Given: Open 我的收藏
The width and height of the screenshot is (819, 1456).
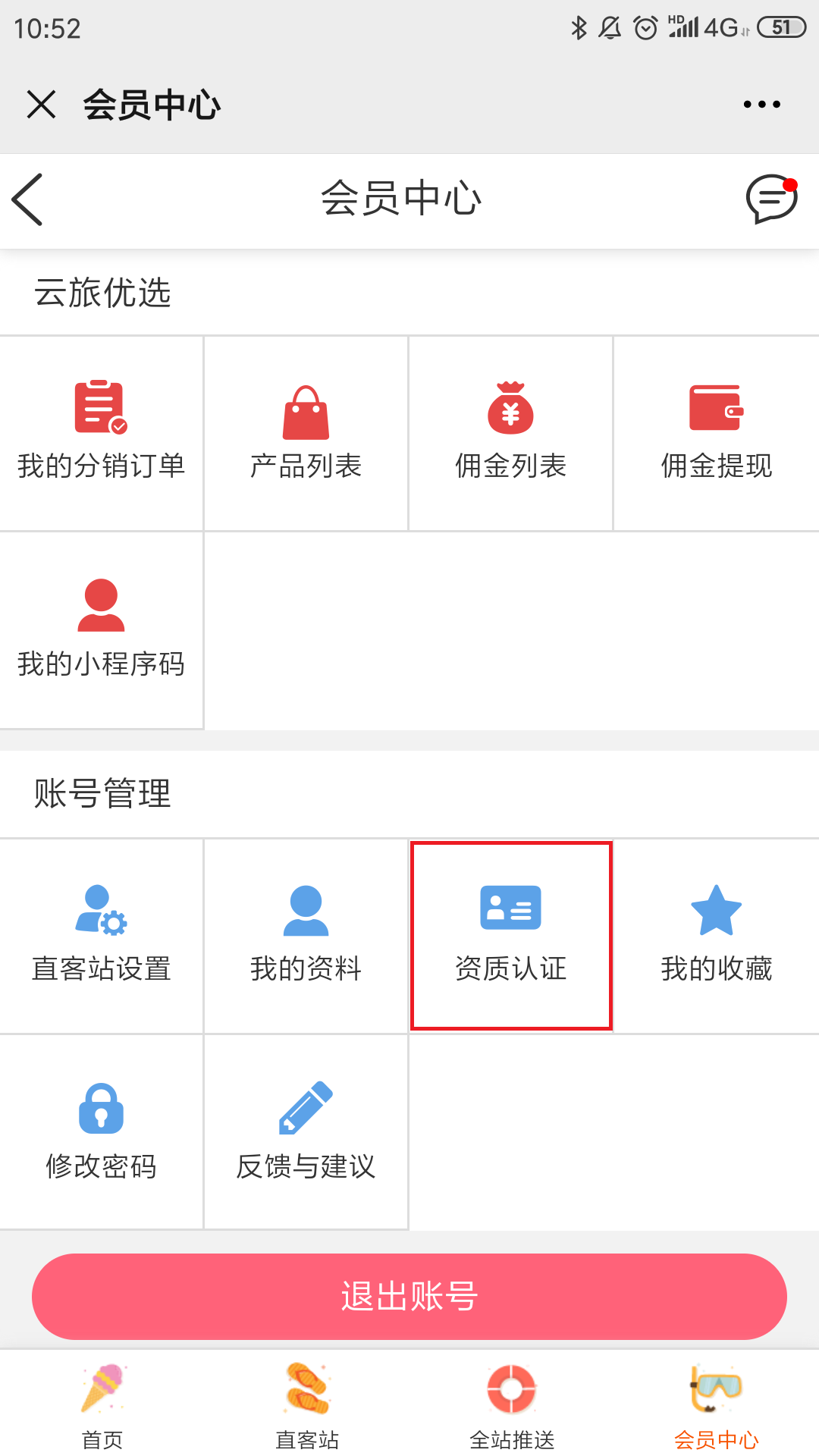Looking at the screenshot, I should (716, 936).
